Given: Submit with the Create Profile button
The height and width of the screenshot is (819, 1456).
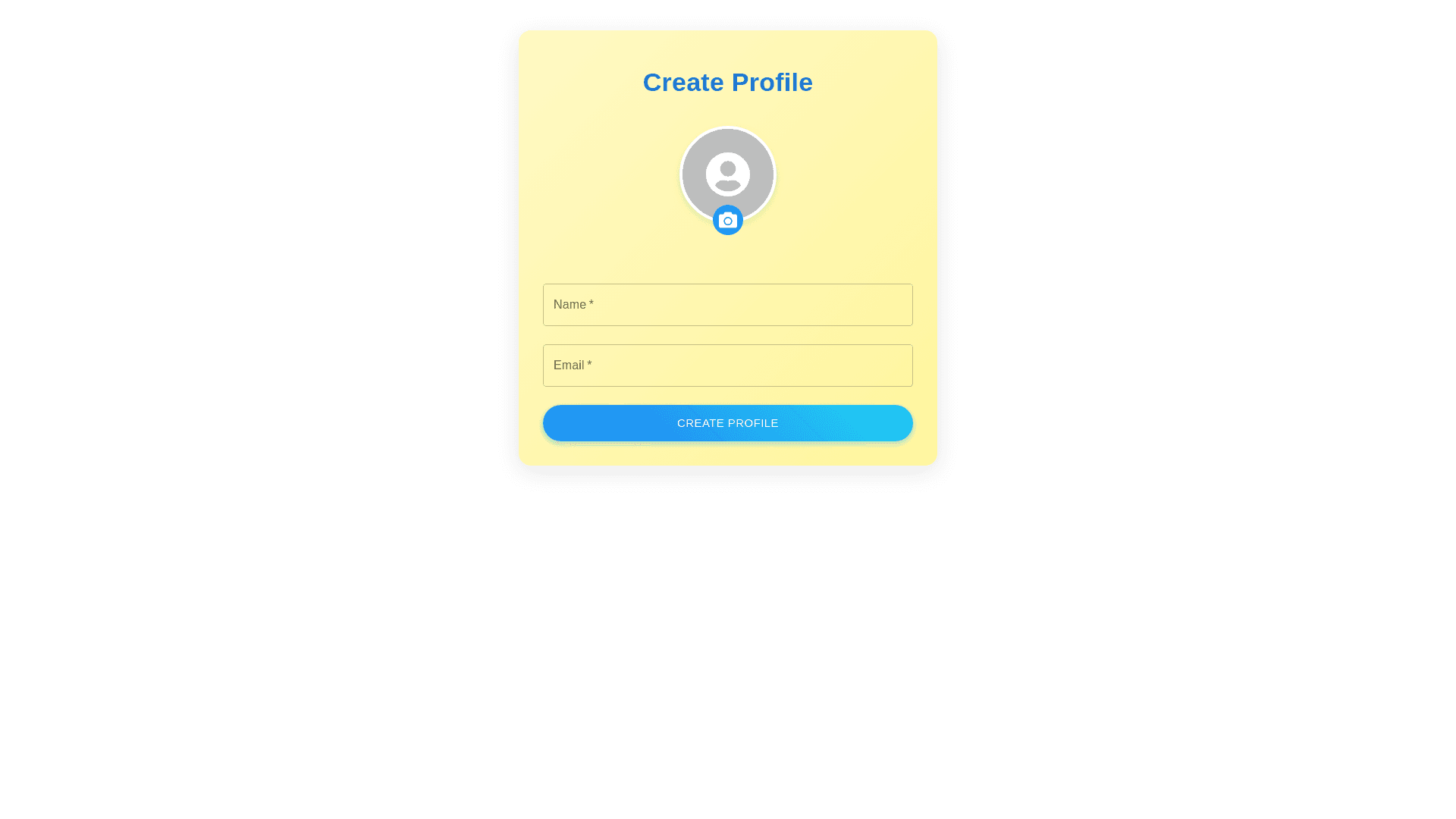Looking at the screenshot, I should pyautogui.click(x=727, y=423).
